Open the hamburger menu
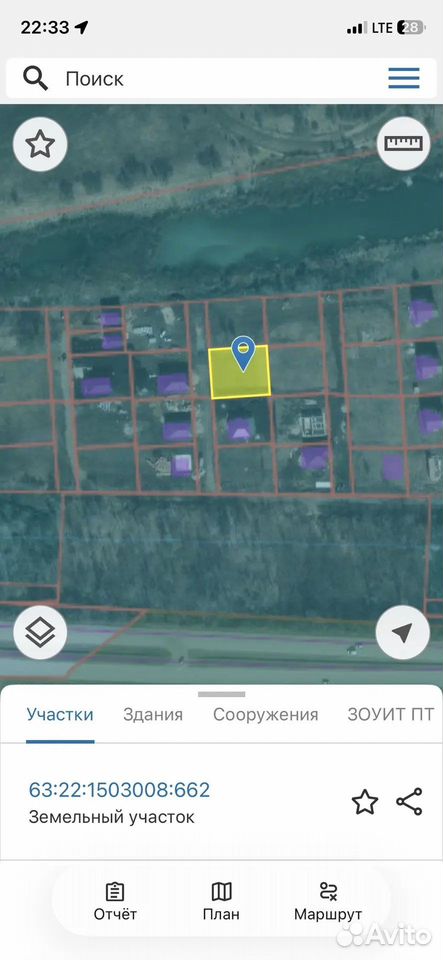This screenshot has width=443, height=960. 404,78
